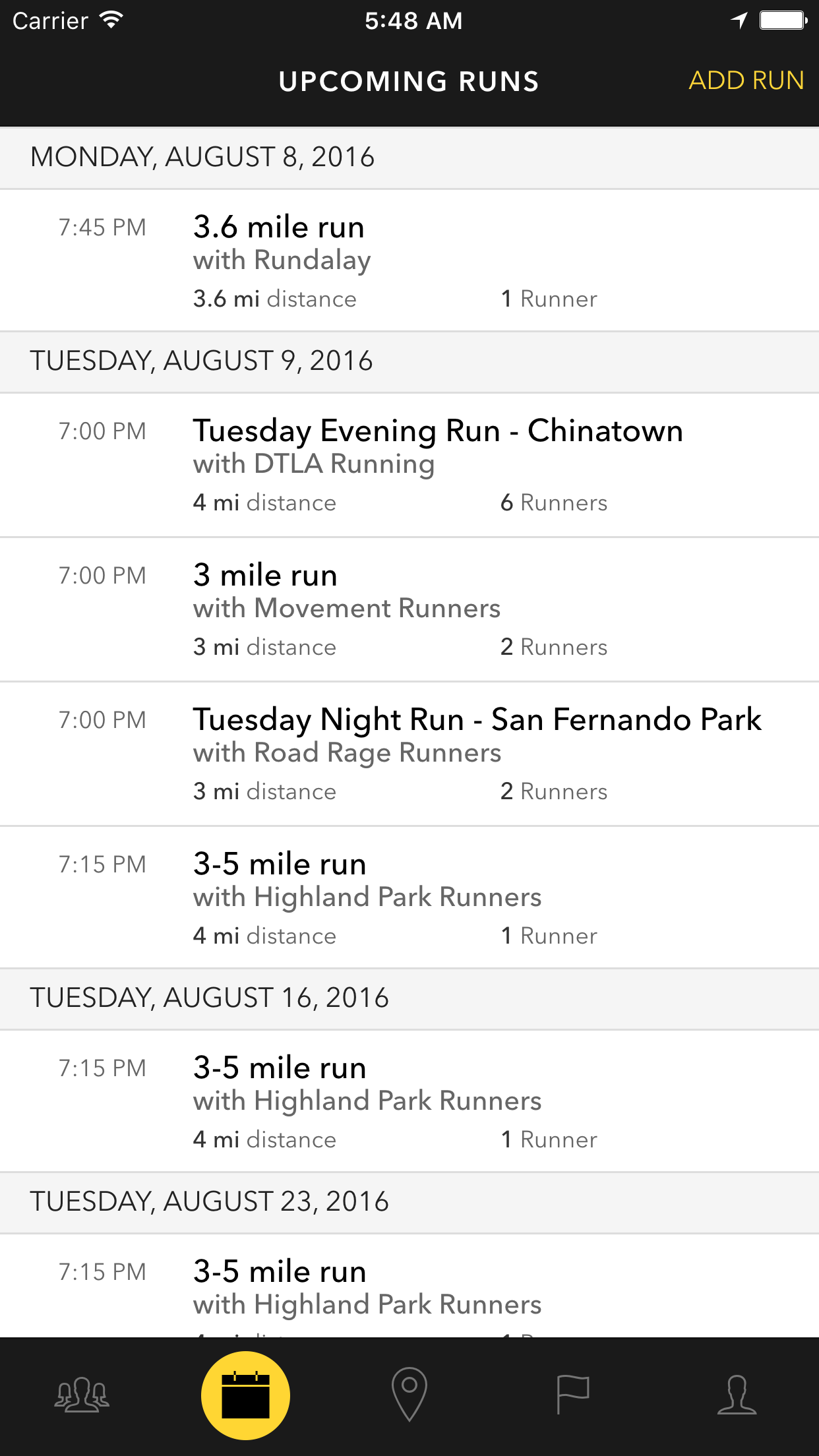
Task: Open the 3-5 mile run on August 16
Action: pos(409,1101)
